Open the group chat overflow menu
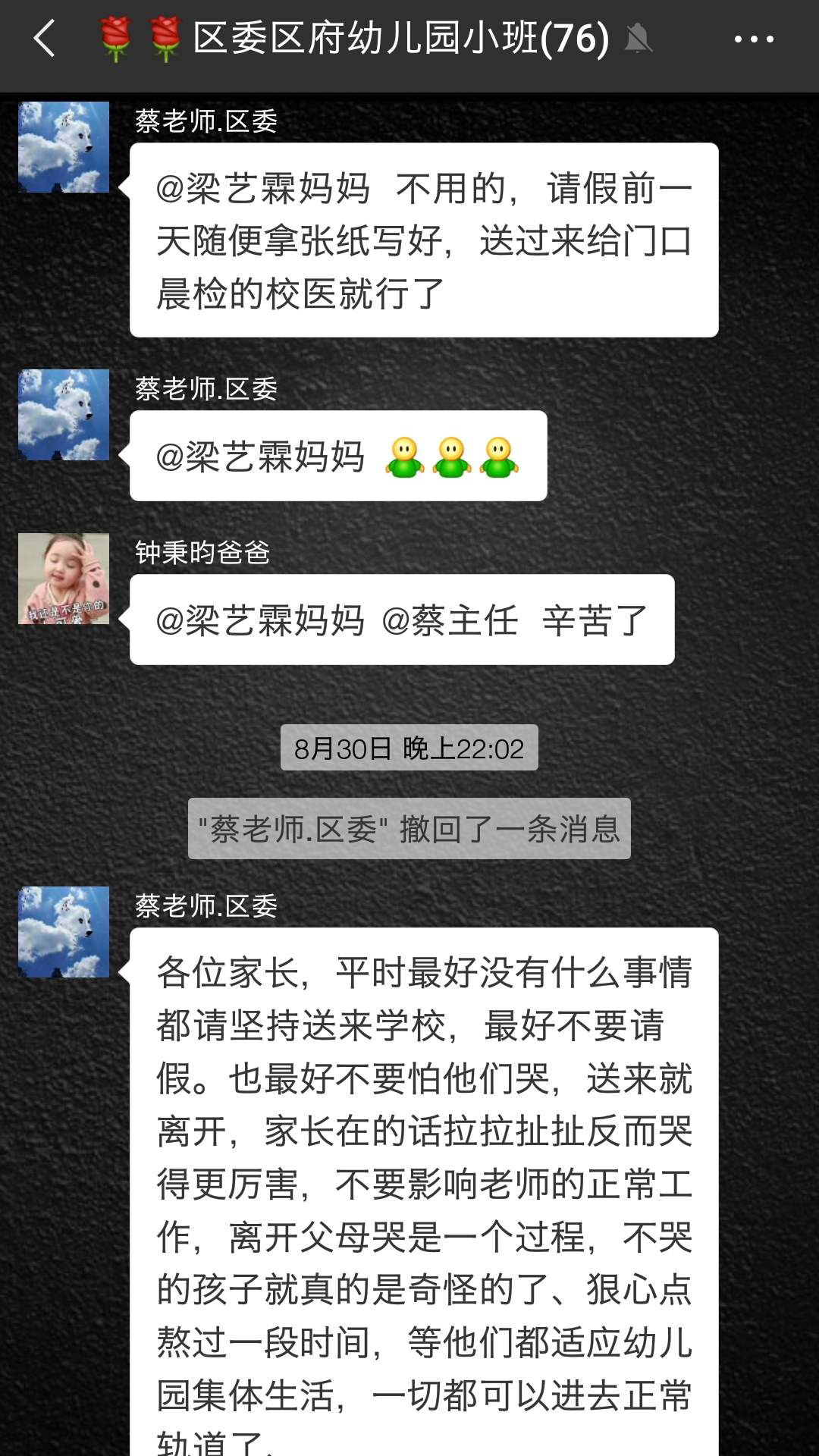Screen dimensions: 819x1456 (x=754, y=39)
